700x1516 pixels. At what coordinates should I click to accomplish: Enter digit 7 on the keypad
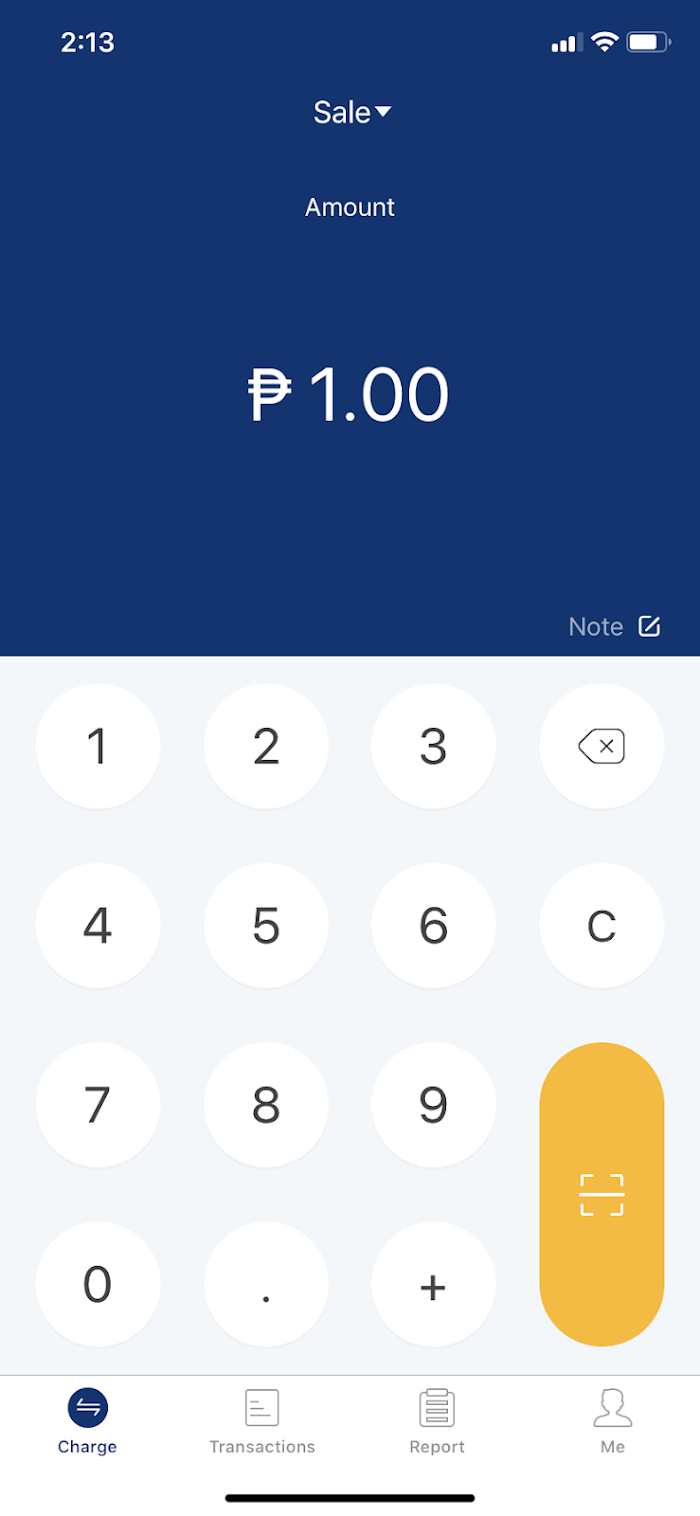coord(98,1105)
